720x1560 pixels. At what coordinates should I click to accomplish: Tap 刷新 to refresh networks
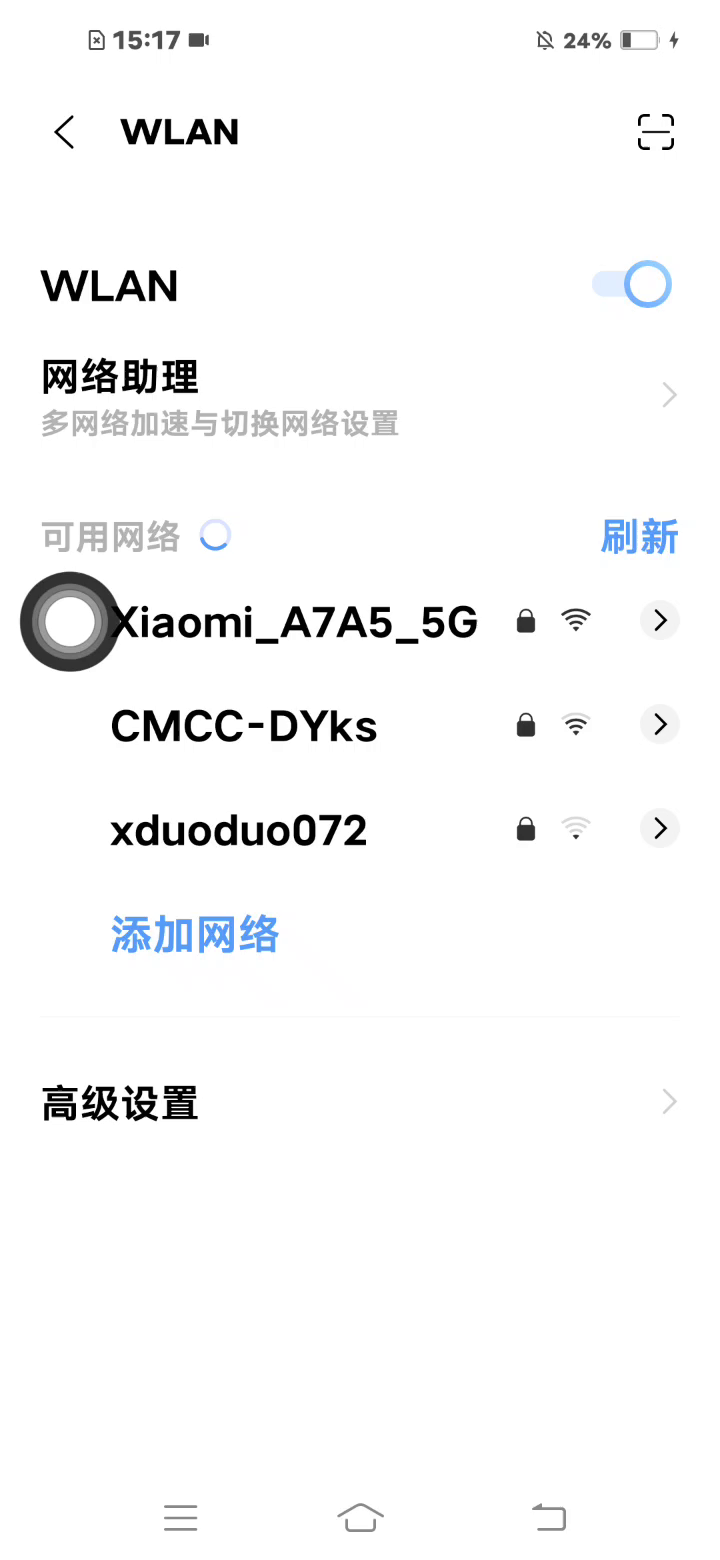click(639, 537)
